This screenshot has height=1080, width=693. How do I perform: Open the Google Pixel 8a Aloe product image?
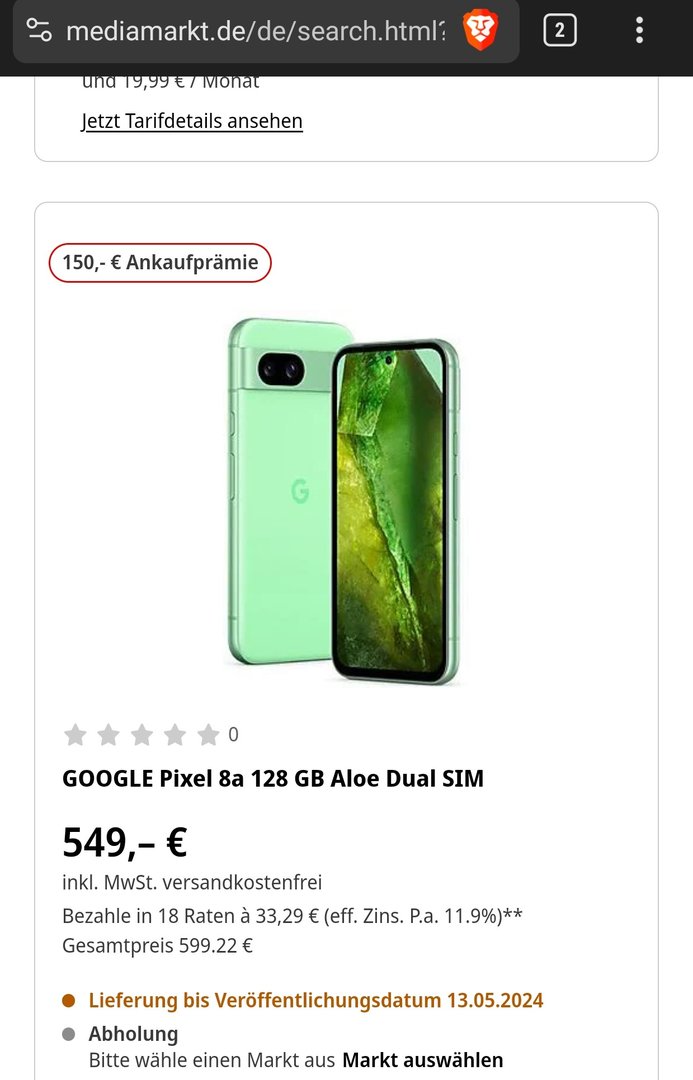[345, 500]
